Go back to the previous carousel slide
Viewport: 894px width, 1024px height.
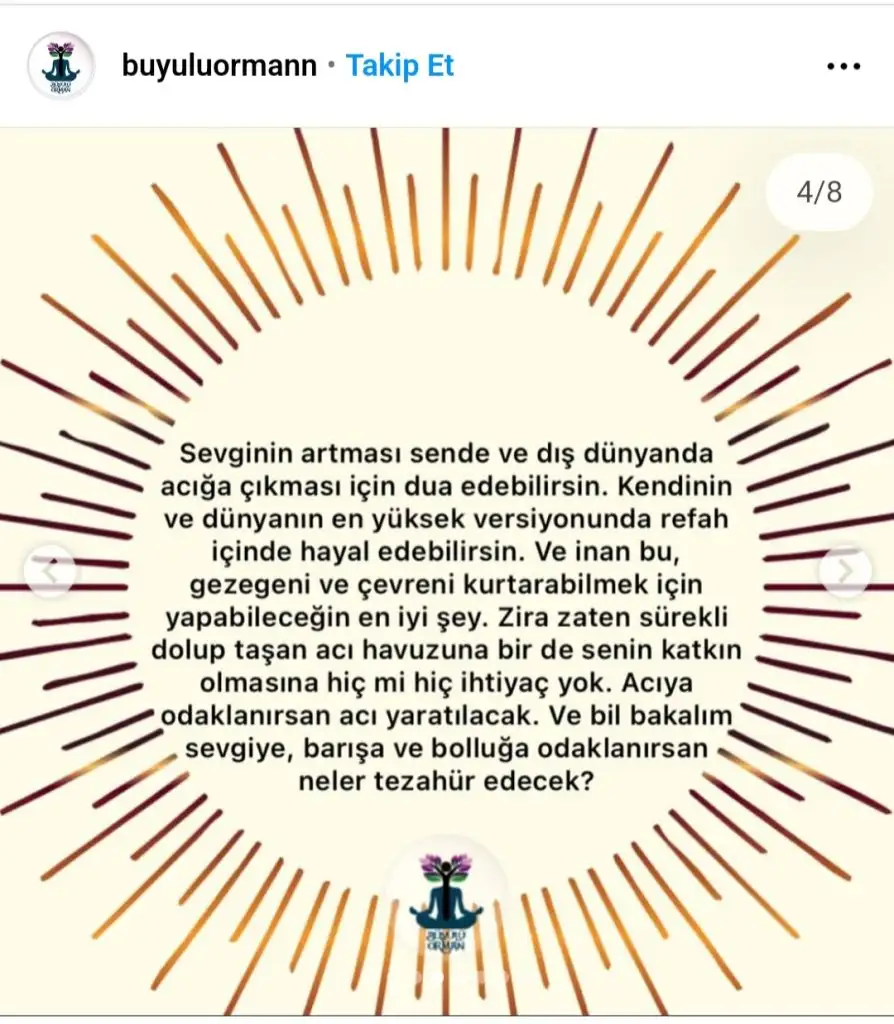[x=49, y=571]
